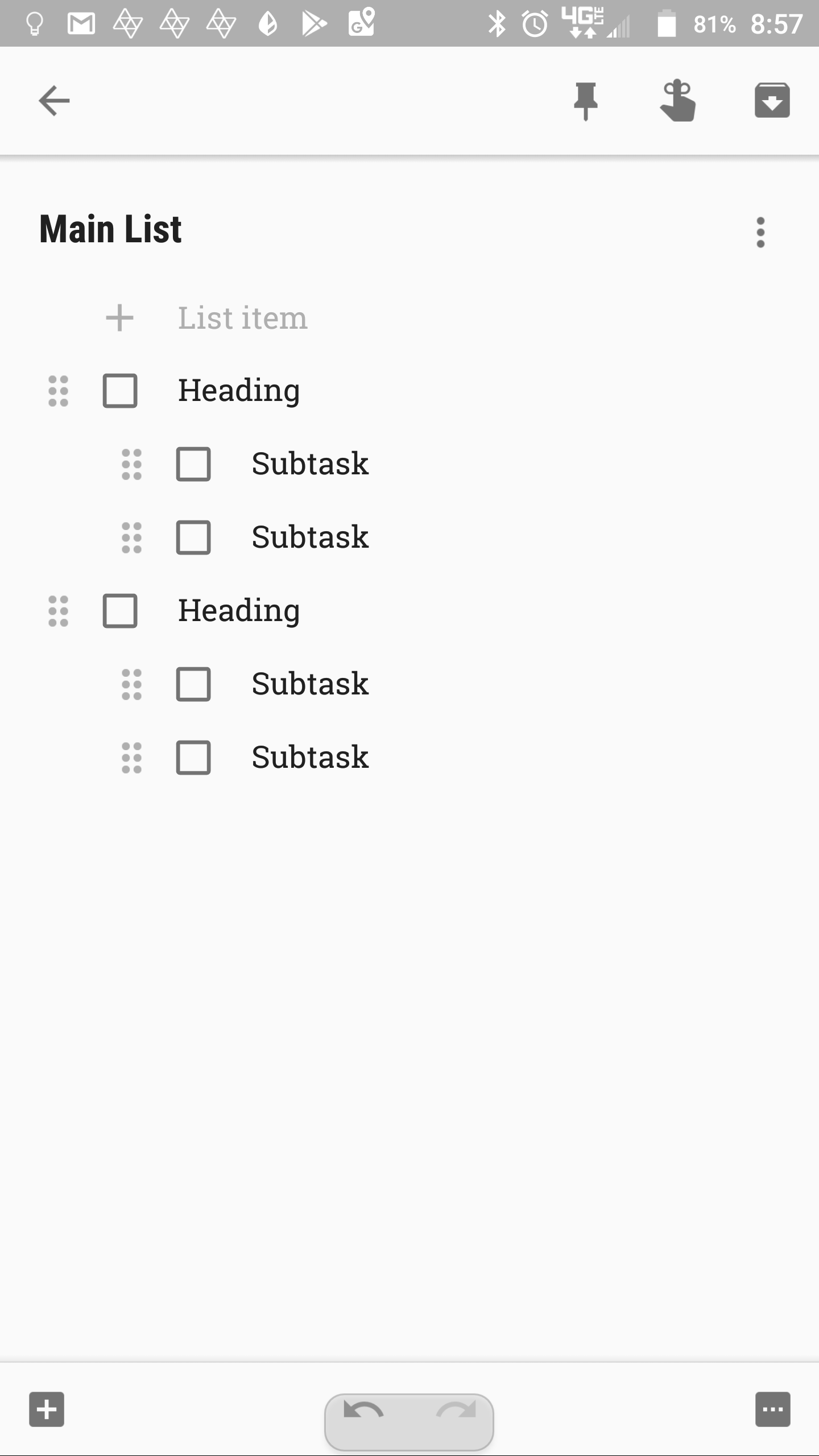Image resolution: width=819 pixels, height=1456 pixels.
Task: Check the first Subtask checkbox
Action: pos(192,465)
